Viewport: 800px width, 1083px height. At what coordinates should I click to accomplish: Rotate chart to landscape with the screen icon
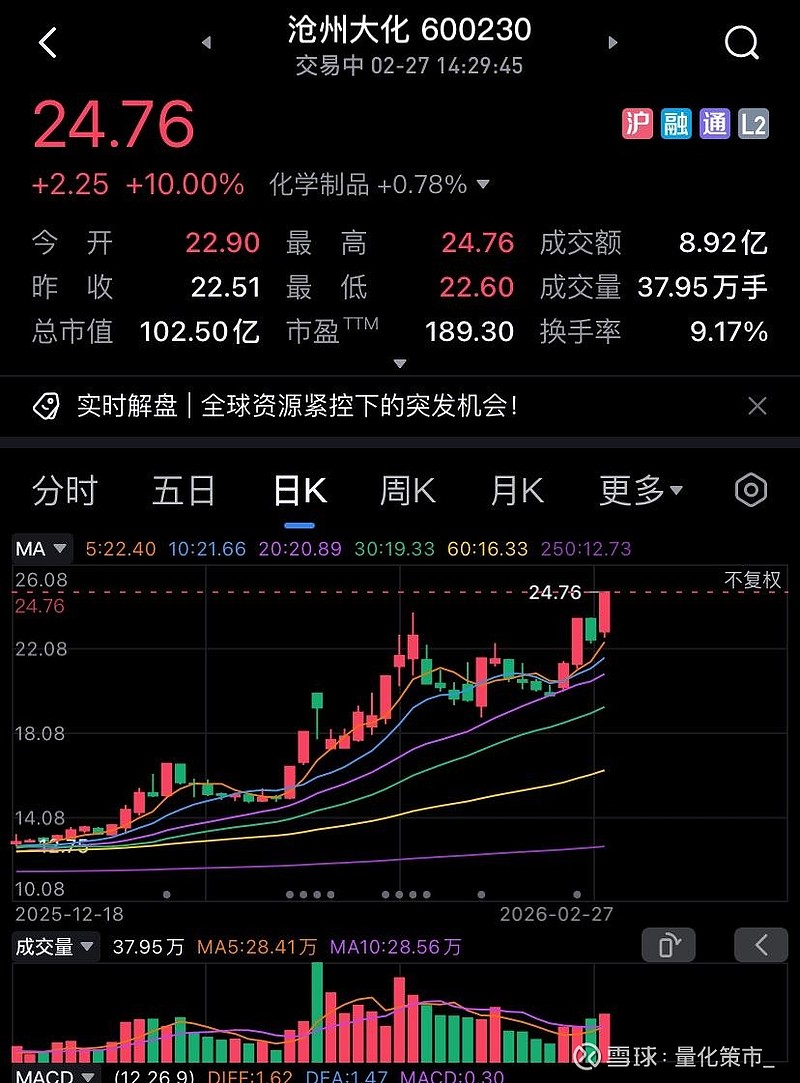[667, 944]
